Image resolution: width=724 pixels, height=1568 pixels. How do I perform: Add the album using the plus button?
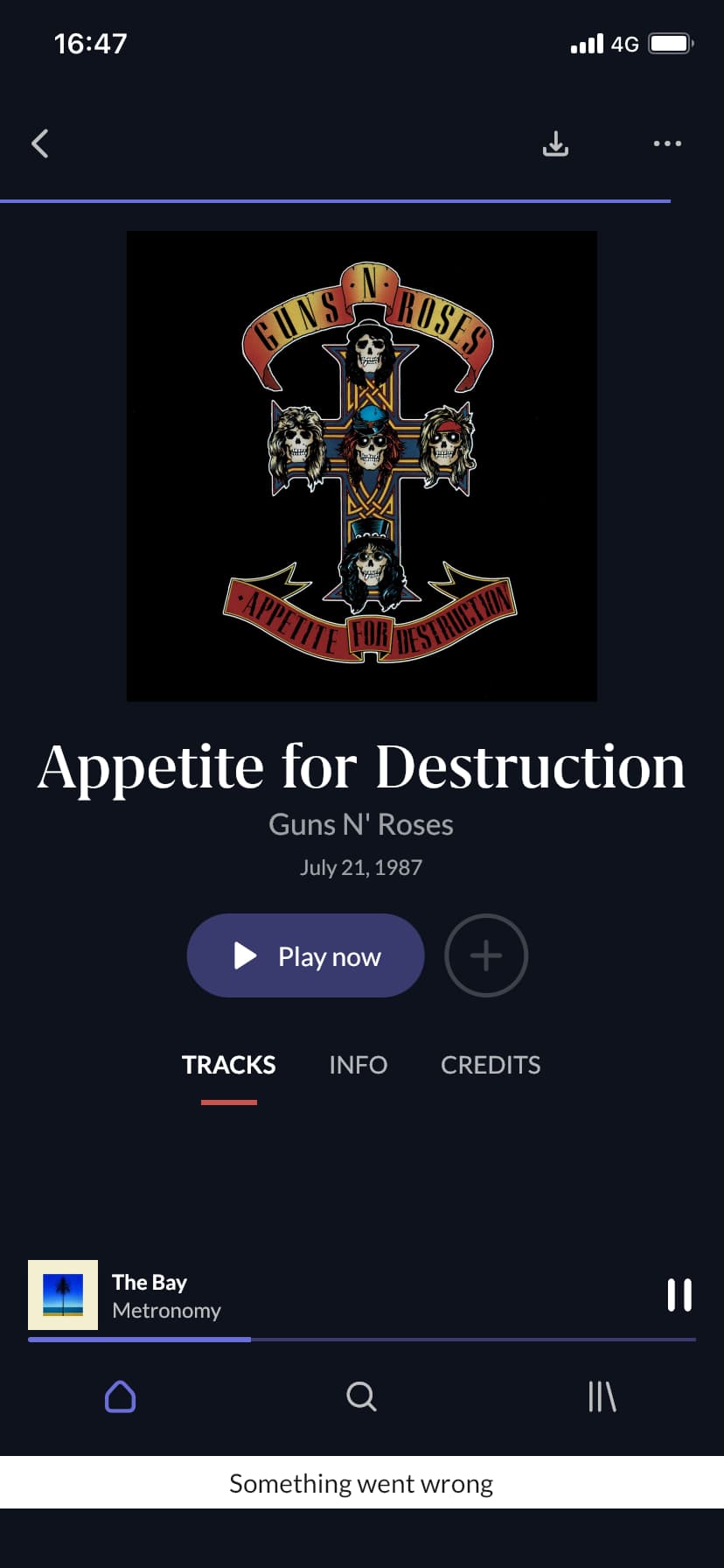[x=486, y=955]
